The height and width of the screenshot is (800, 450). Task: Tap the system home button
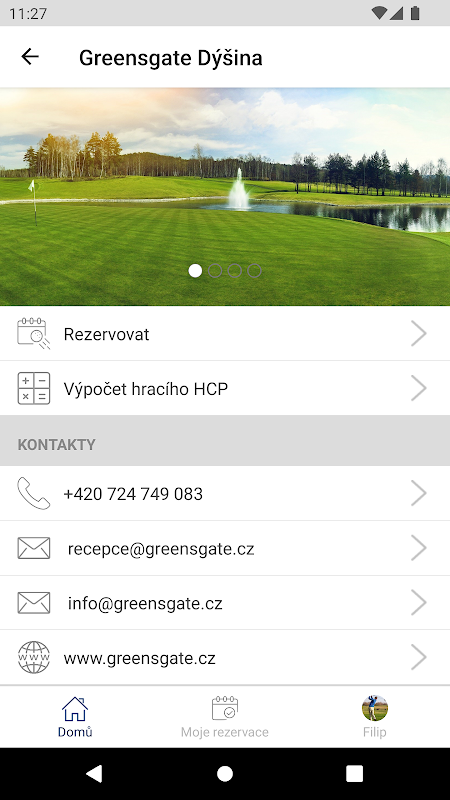[x=225, y=774]
